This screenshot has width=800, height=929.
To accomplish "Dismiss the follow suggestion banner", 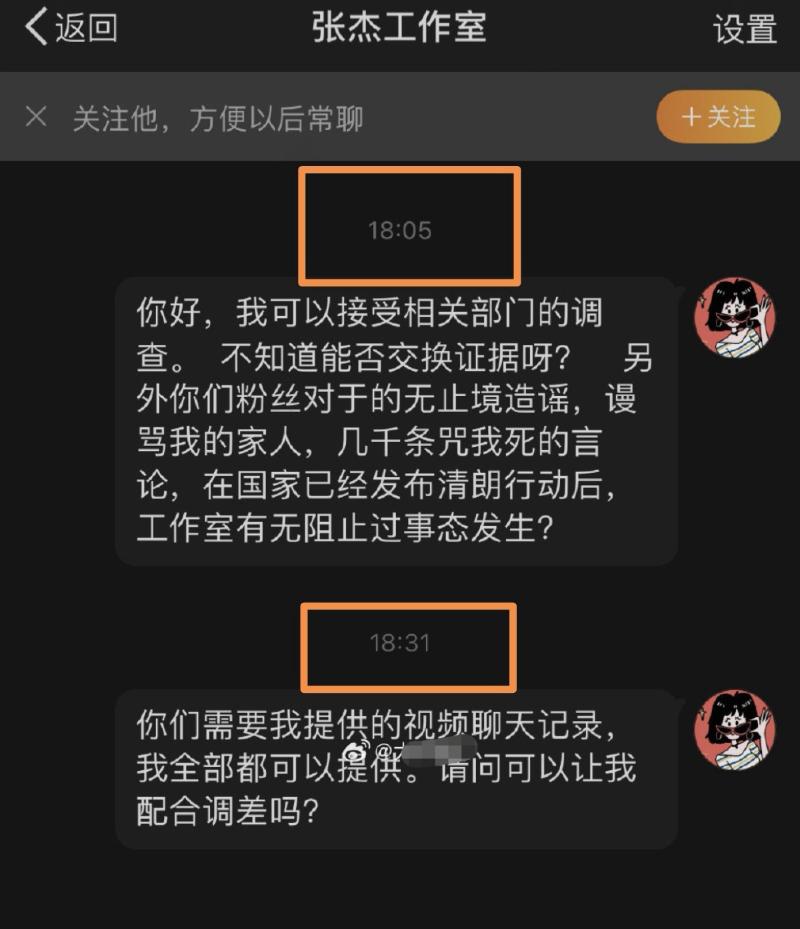I will 36,118.
